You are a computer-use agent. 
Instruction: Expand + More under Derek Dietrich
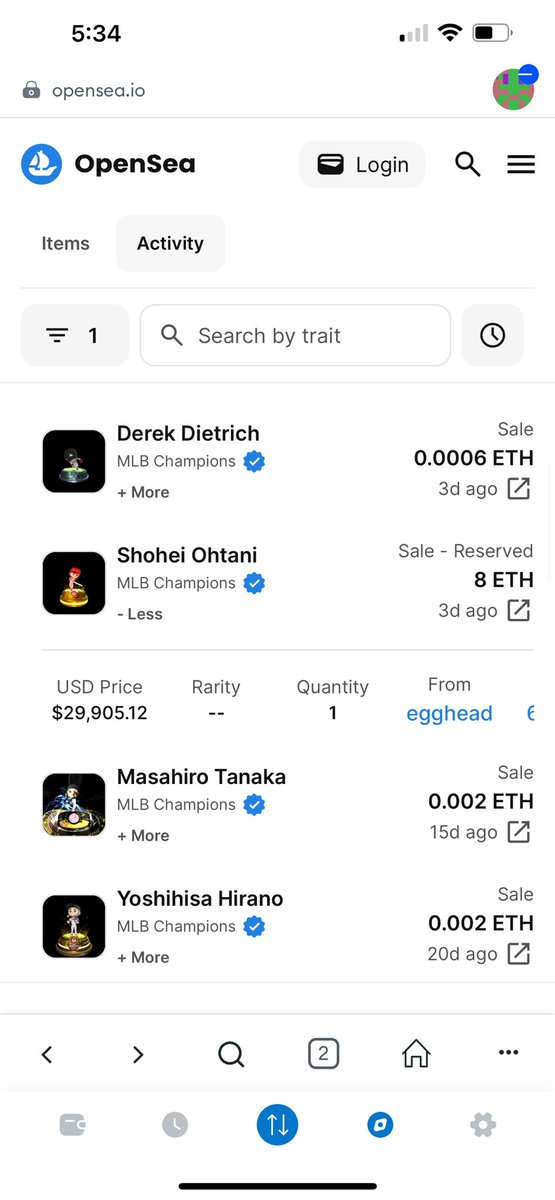coord(143,492)
